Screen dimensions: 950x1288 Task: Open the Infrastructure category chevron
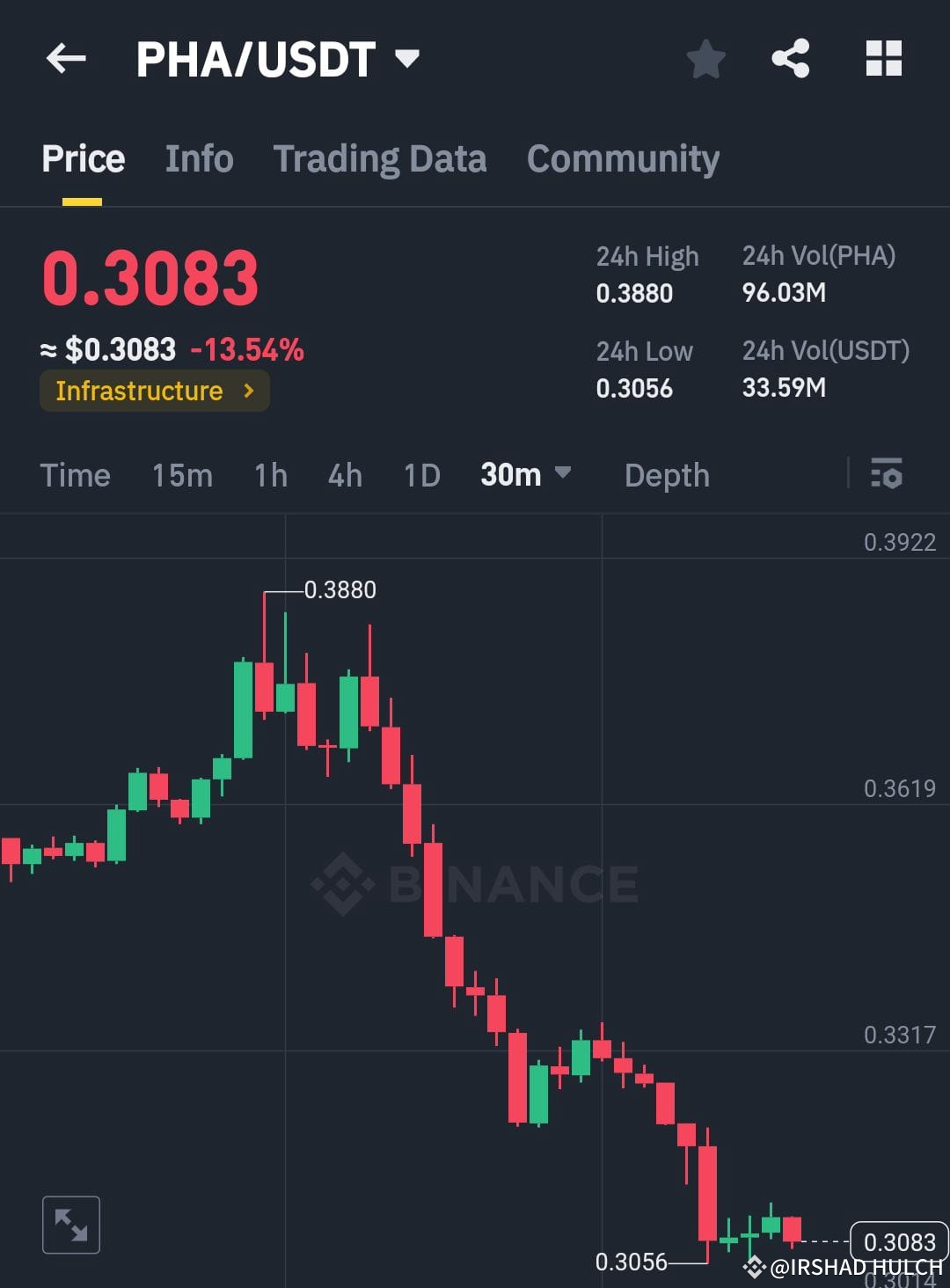tap(248, 391)
